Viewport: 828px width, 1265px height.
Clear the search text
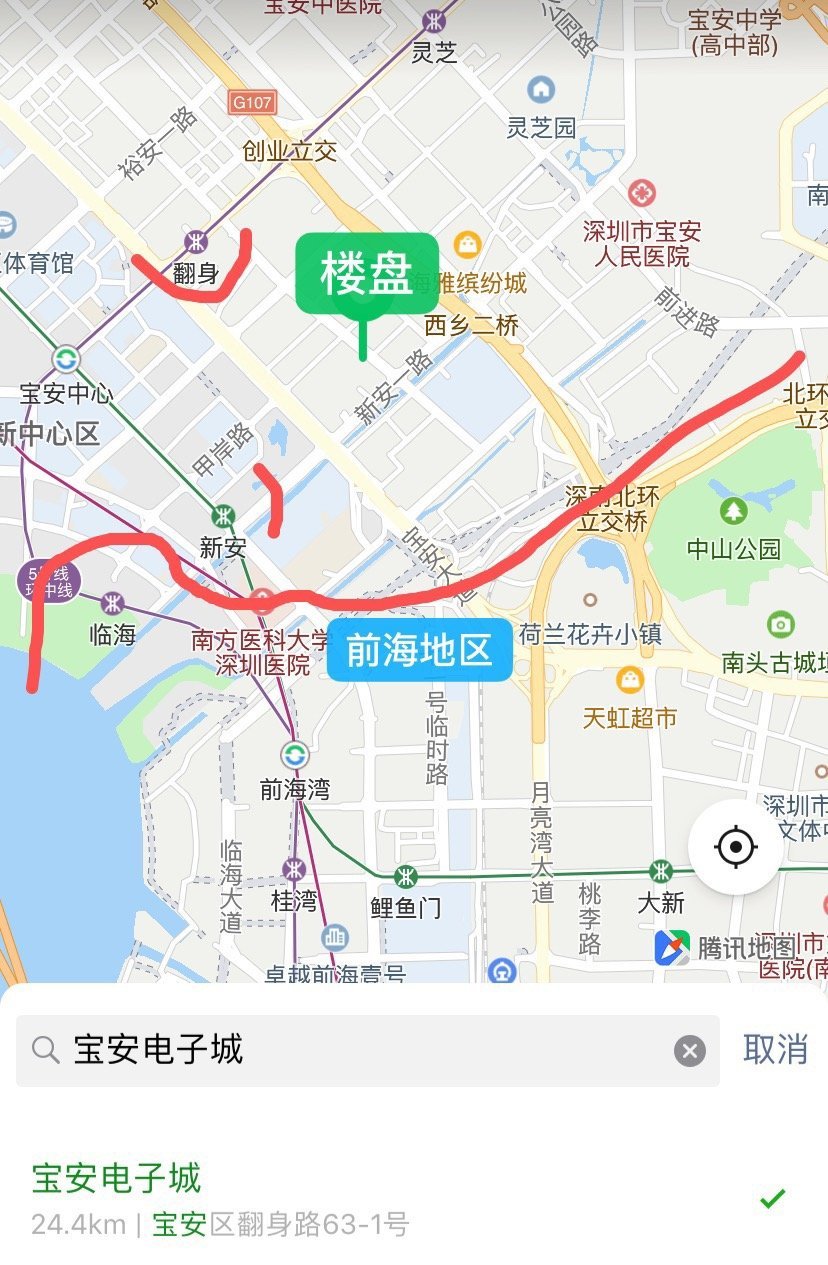[689, 1051]
